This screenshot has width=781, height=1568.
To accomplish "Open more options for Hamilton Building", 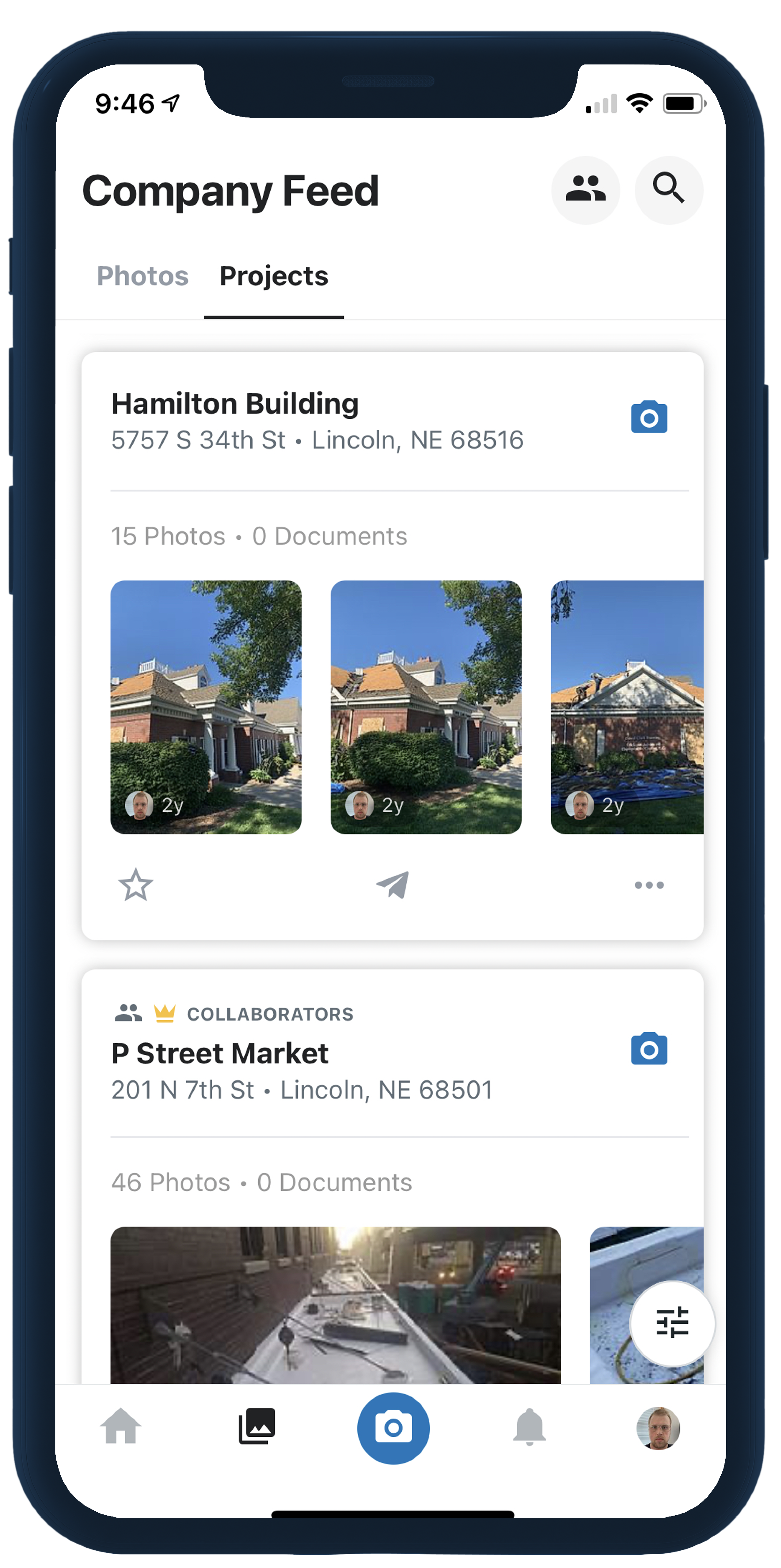I will 648,885.
